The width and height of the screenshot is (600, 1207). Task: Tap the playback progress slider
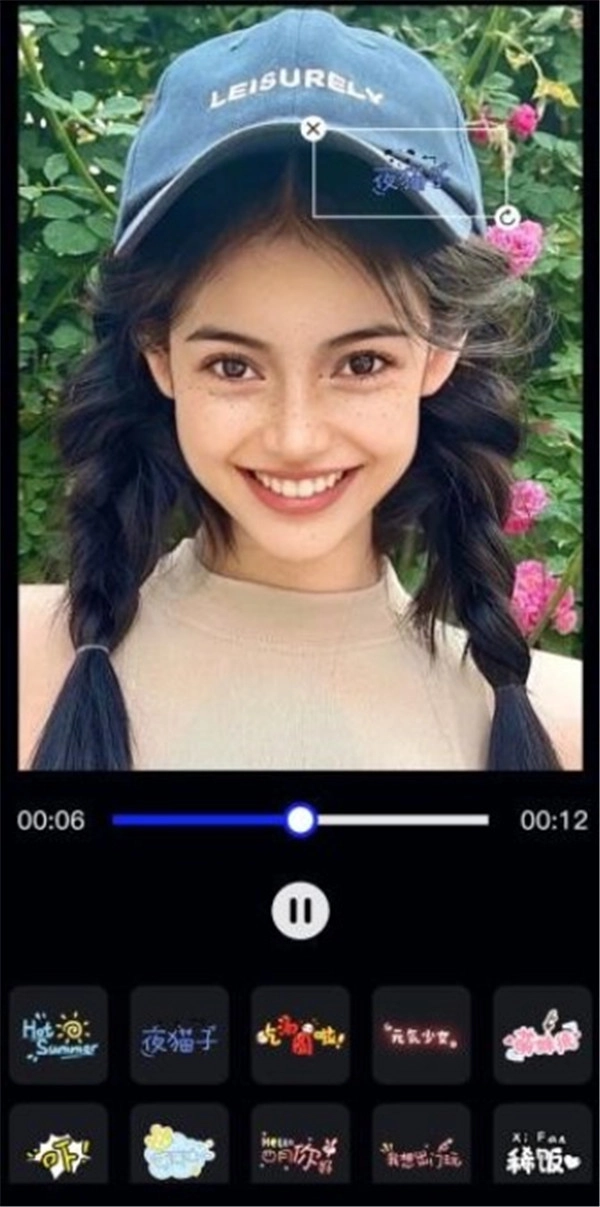click(300, 820)
